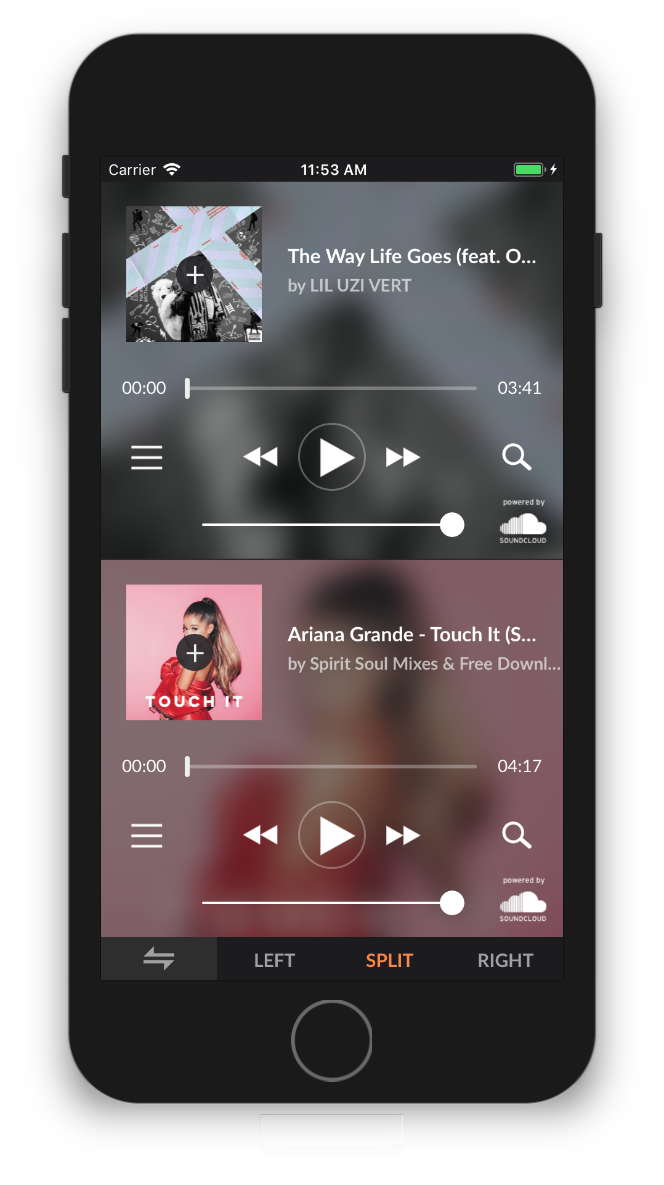
Task: Rewind the LIL UZI VERT track
Action: [x=261, y=457]
